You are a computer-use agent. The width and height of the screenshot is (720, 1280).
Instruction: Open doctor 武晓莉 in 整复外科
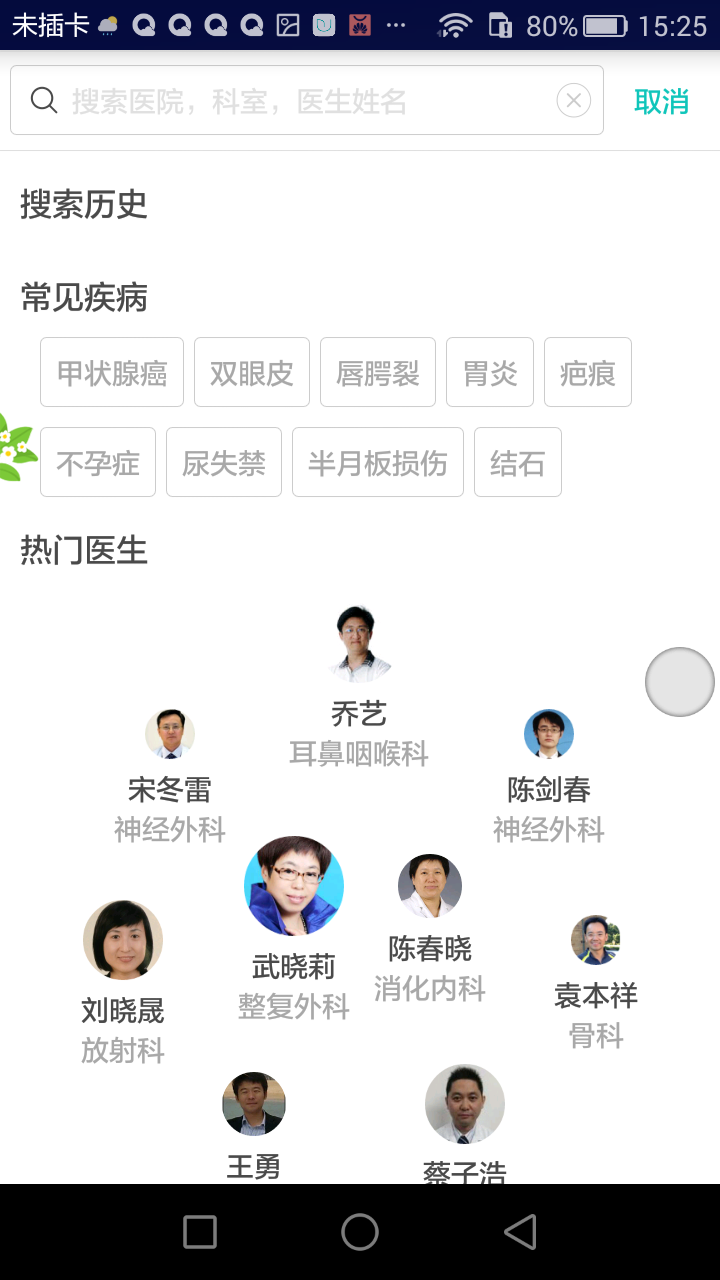(294, 887)
